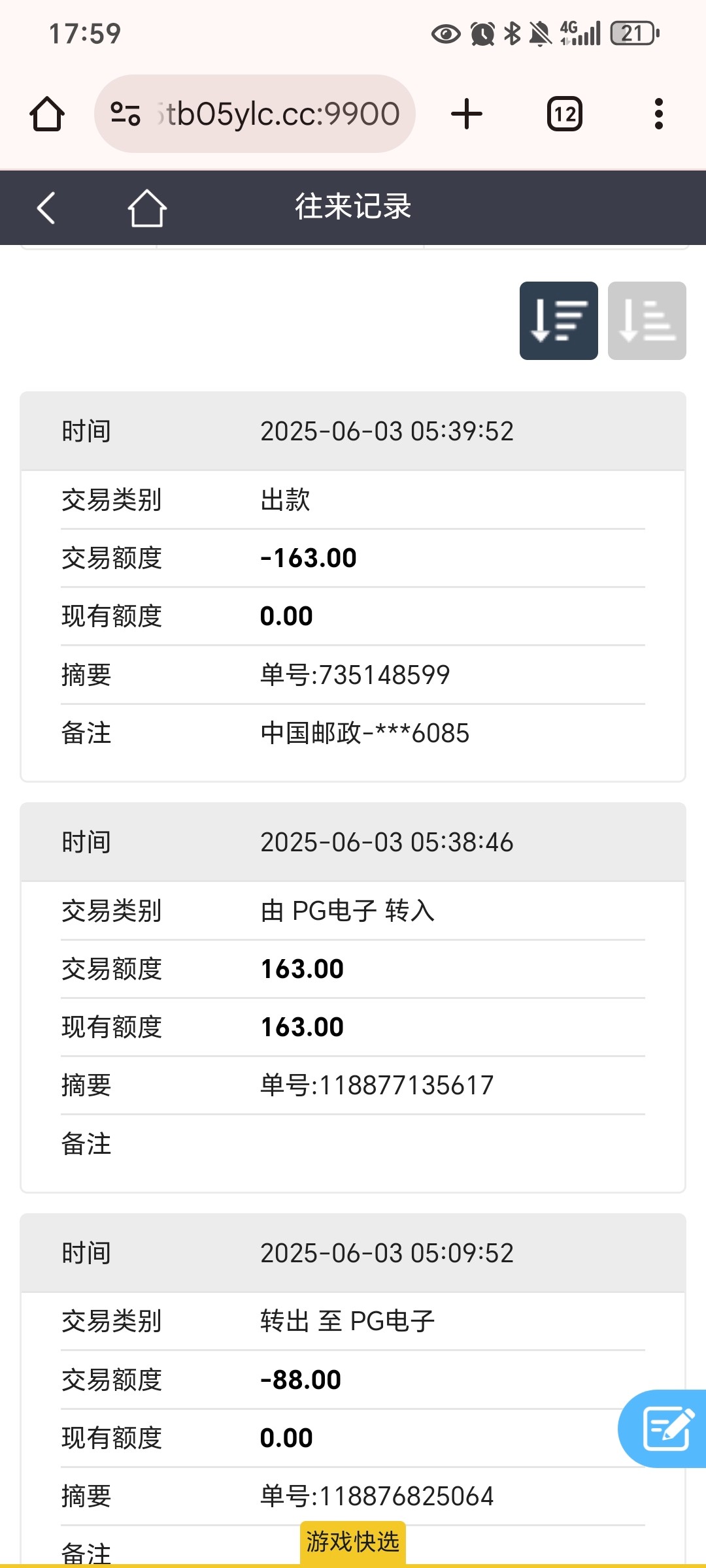Image resolution: width=706 pixels, height=1568 pixels.
Task: Tap the browser URL address bar
Action: [x=255, y=114]
